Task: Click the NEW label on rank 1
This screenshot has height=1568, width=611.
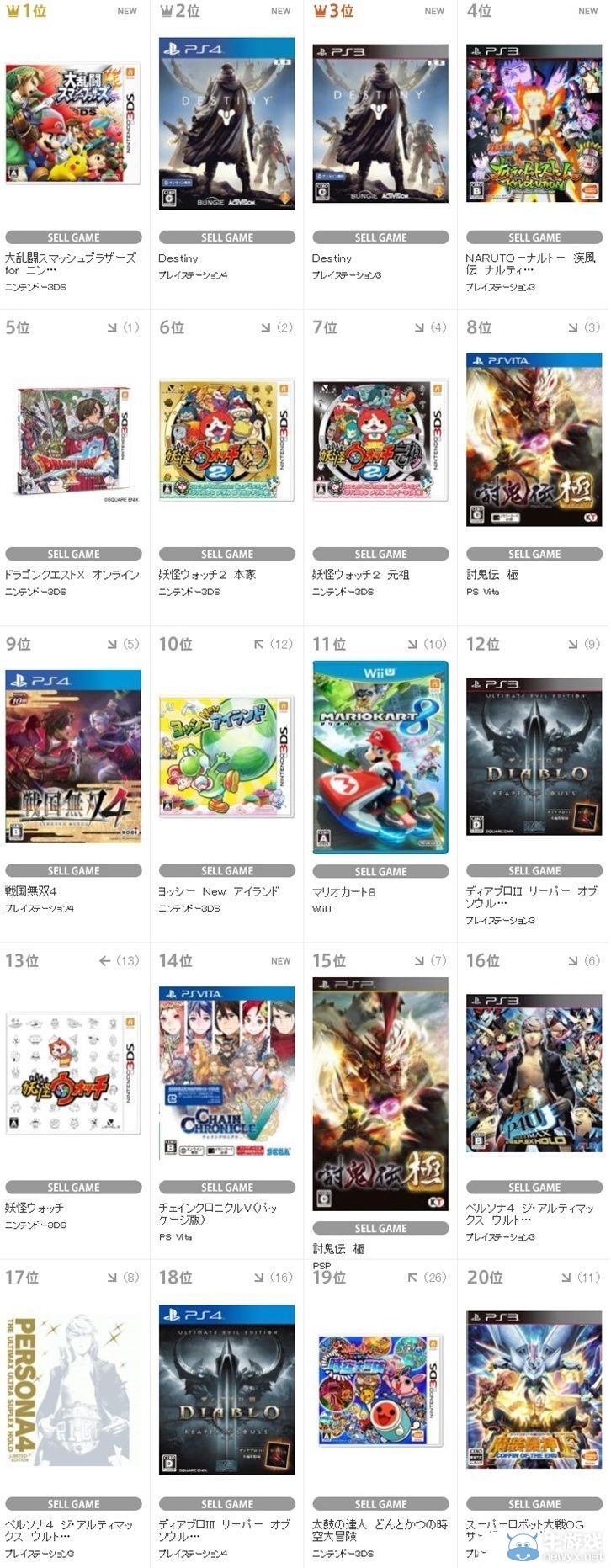Action: [127, 12]
